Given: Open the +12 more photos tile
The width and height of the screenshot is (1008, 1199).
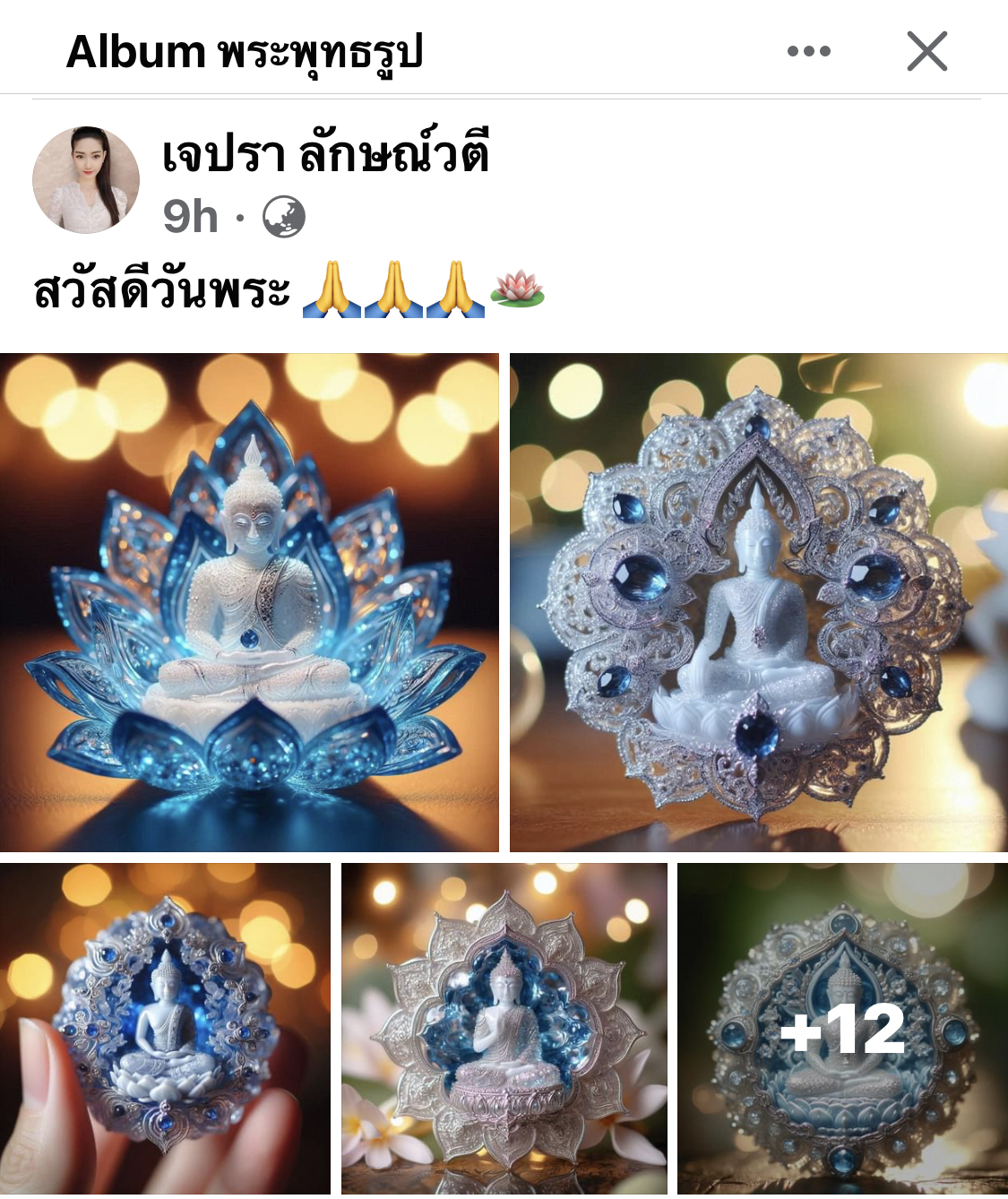Looking at the screenshot, I should 842,1028.
